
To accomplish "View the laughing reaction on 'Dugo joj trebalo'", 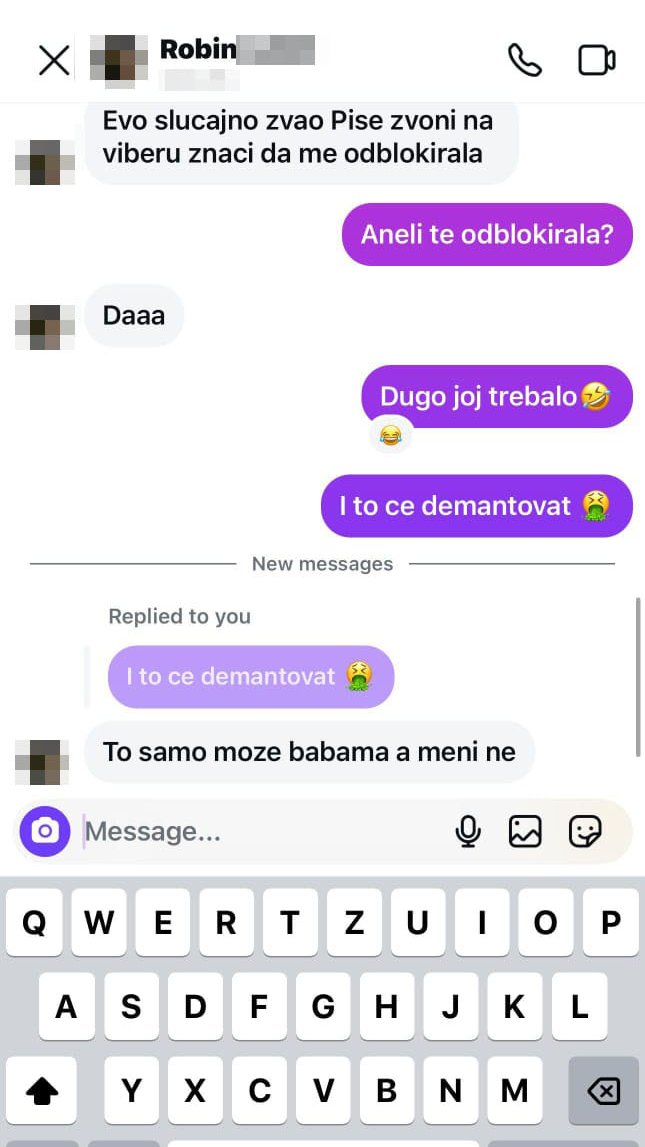I will click(390, 436).
